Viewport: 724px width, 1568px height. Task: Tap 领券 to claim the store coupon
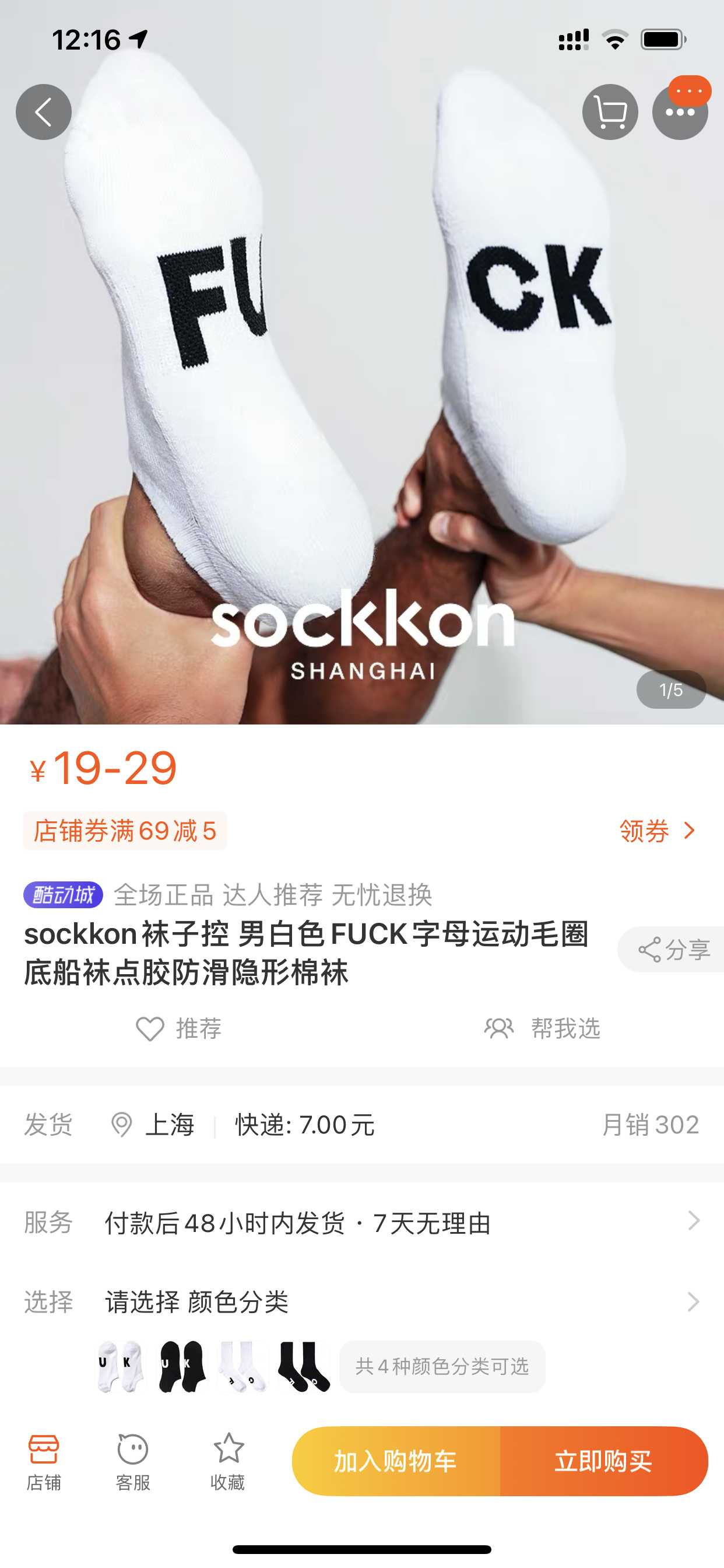coord(656,831)
